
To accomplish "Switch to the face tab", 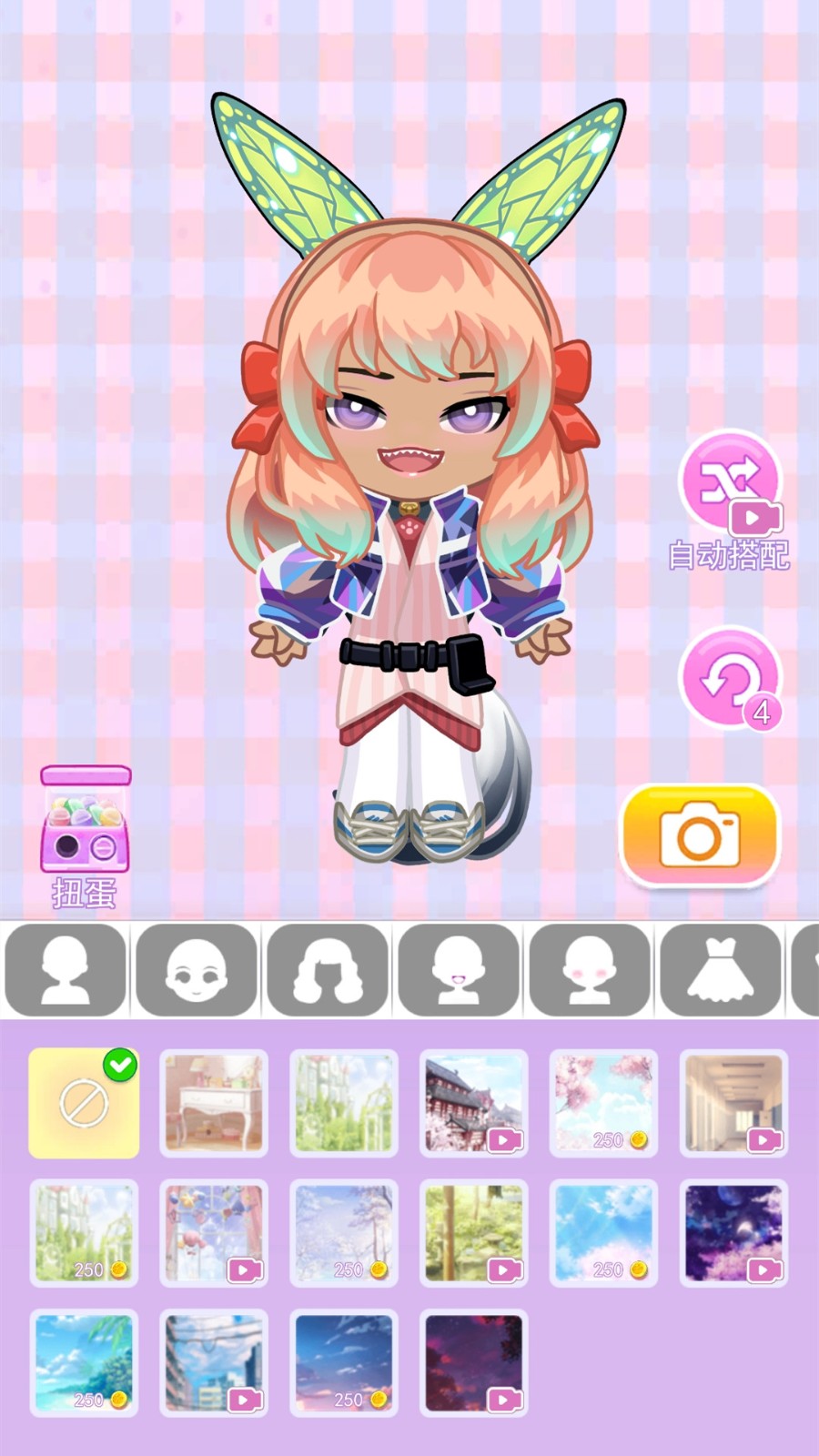I will point(197,969).
